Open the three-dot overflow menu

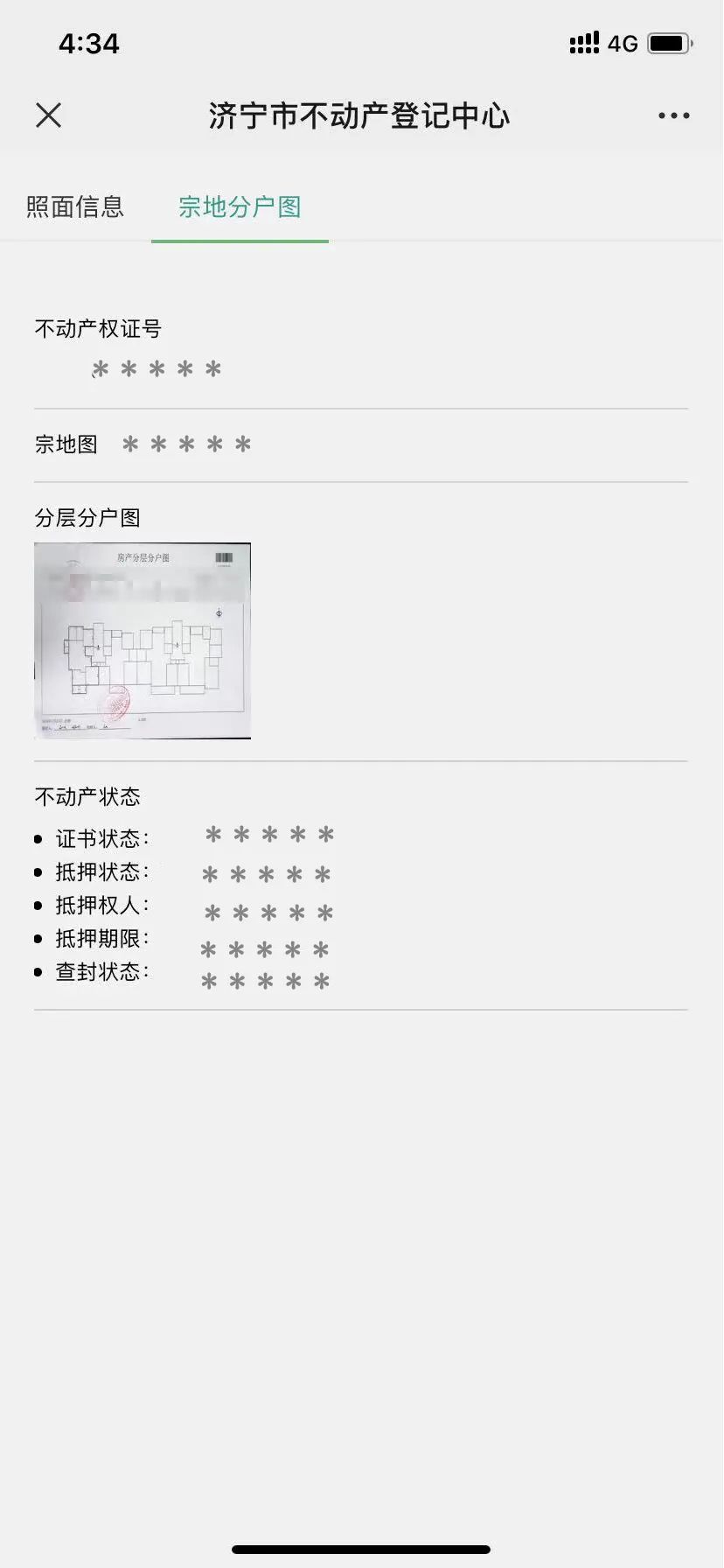point(673,115)
